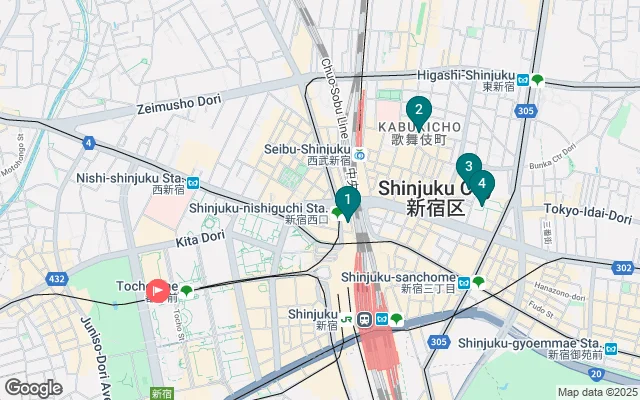Open marker 2 in Kabukicho

[x=418, y=111]
